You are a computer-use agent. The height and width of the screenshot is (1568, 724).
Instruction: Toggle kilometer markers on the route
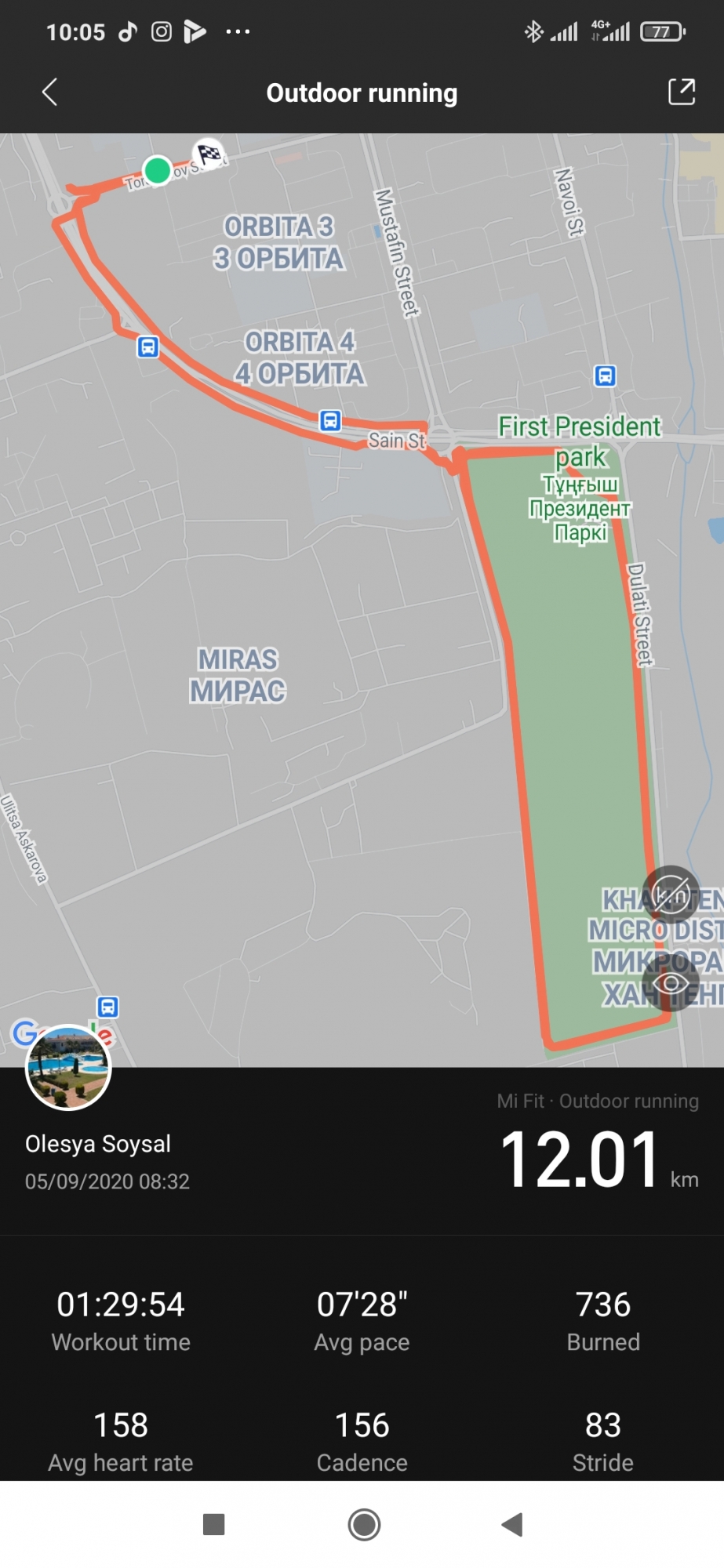tap(671, 895)
